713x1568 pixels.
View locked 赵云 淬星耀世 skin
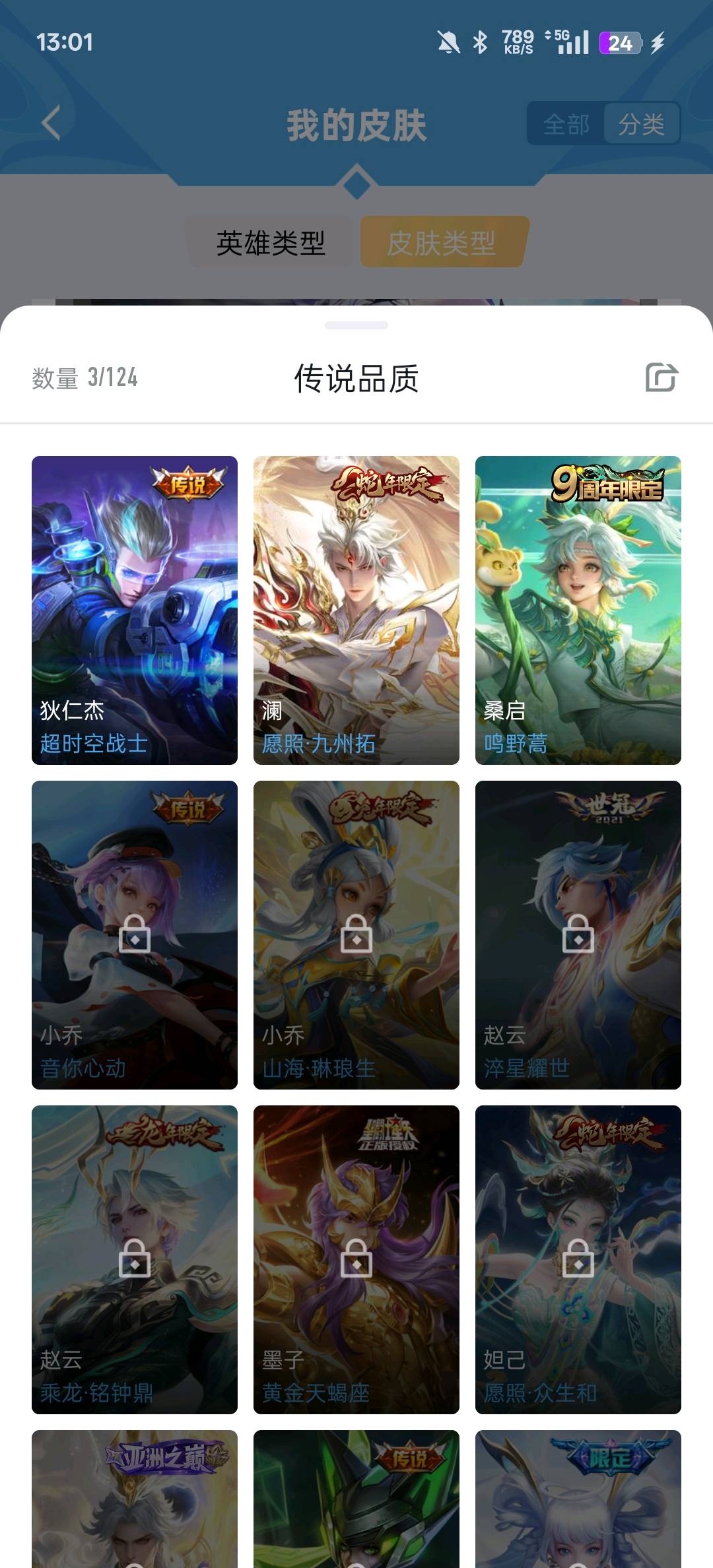[578, 934]
